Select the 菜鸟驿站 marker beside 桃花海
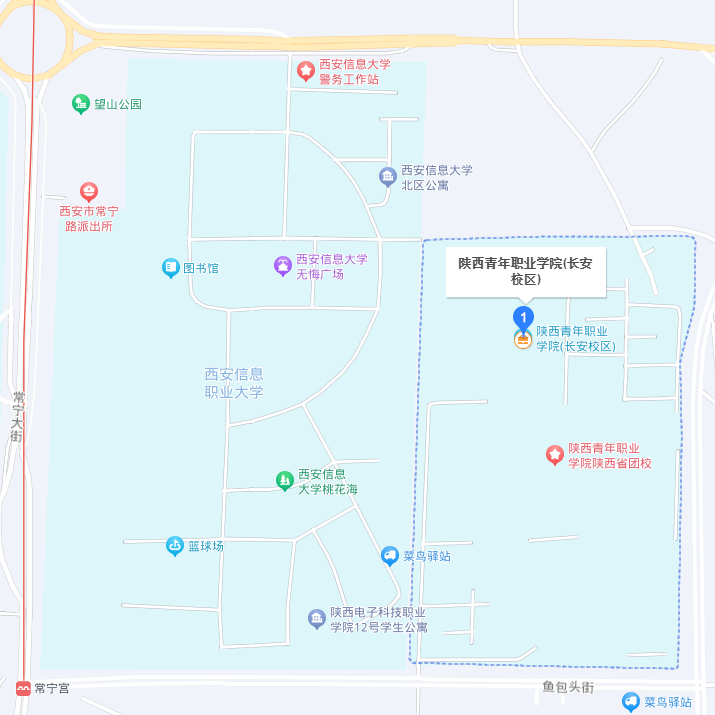 point(390,556)
